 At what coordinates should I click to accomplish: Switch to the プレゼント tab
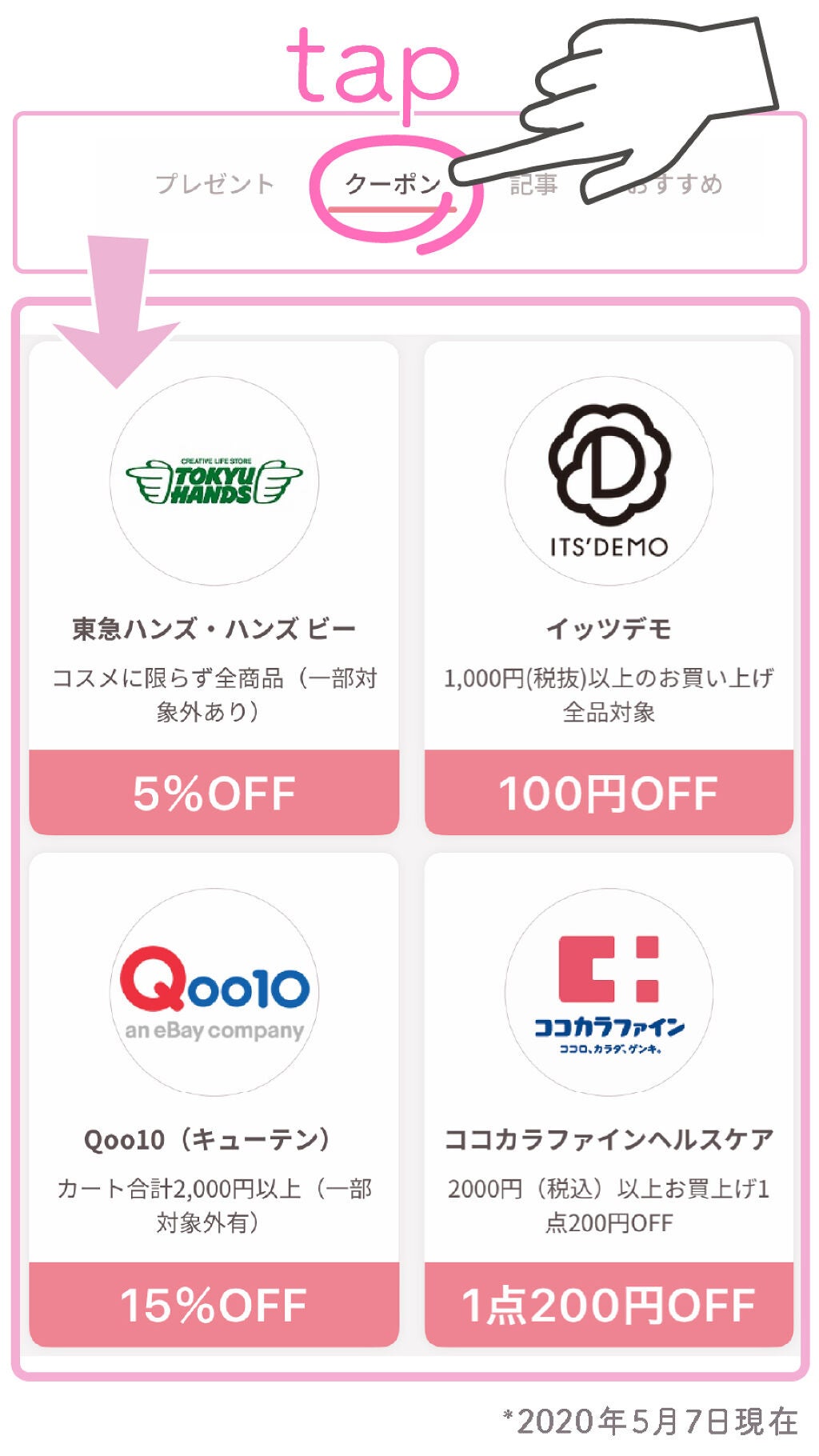click(x=214, y=184)
